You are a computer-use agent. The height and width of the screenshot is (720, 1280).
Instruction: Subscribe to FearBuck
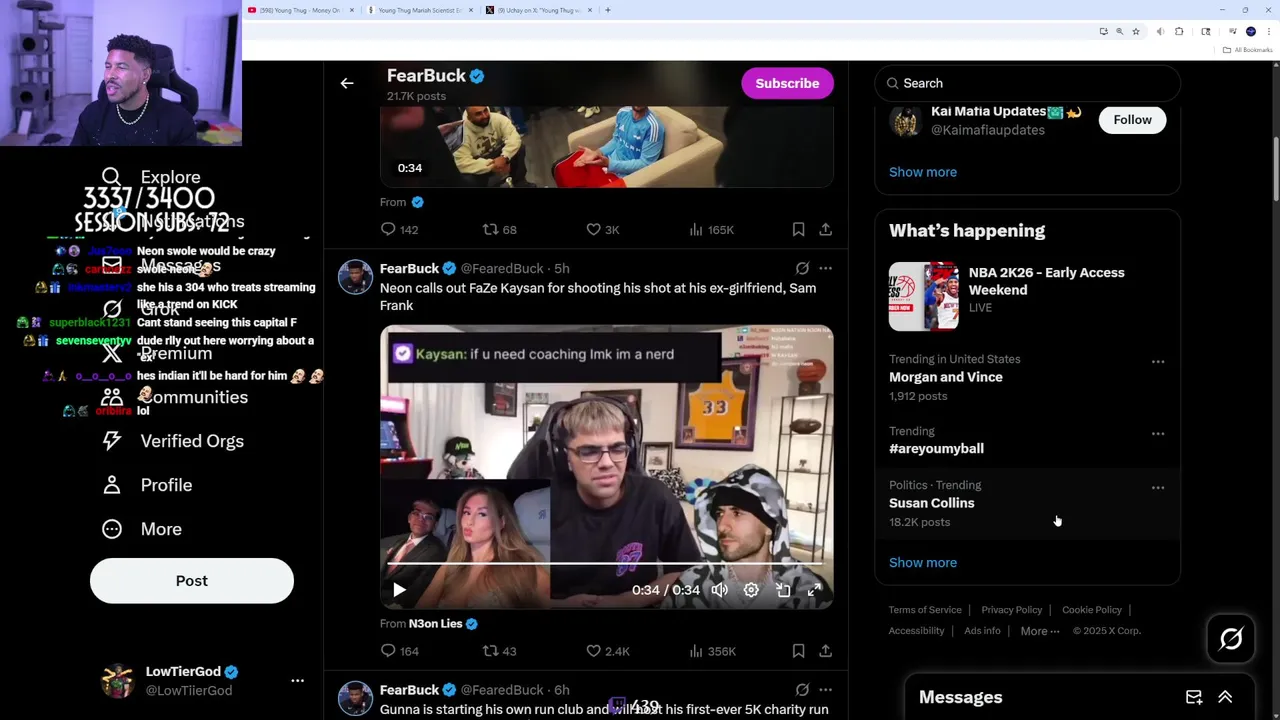(787, 83)
